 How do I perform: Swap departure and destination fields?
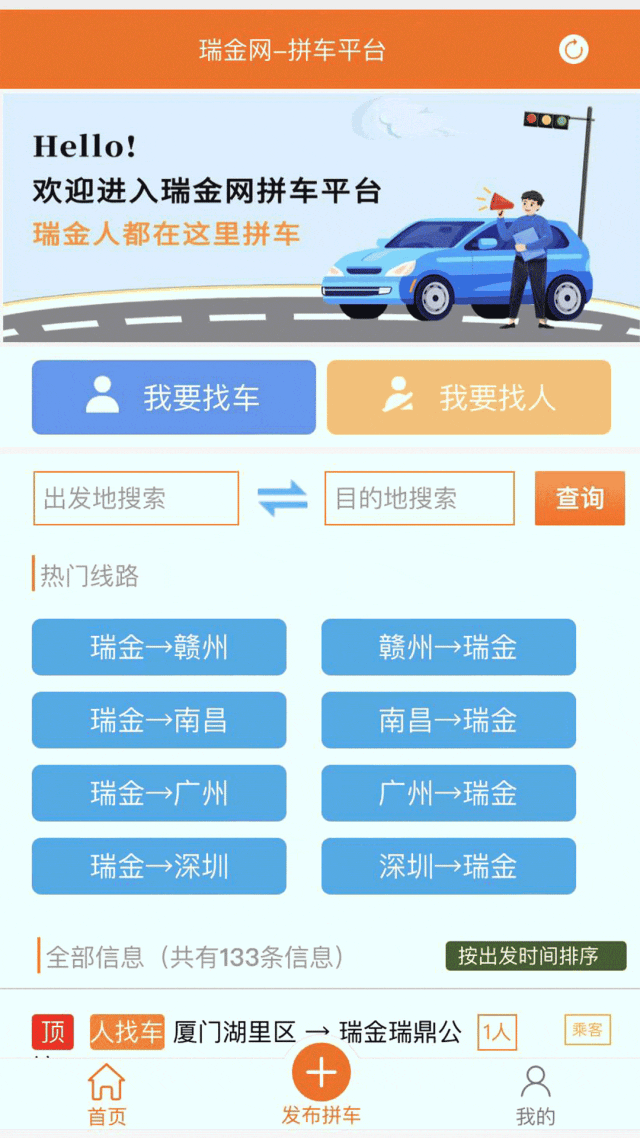pos(282,498)
